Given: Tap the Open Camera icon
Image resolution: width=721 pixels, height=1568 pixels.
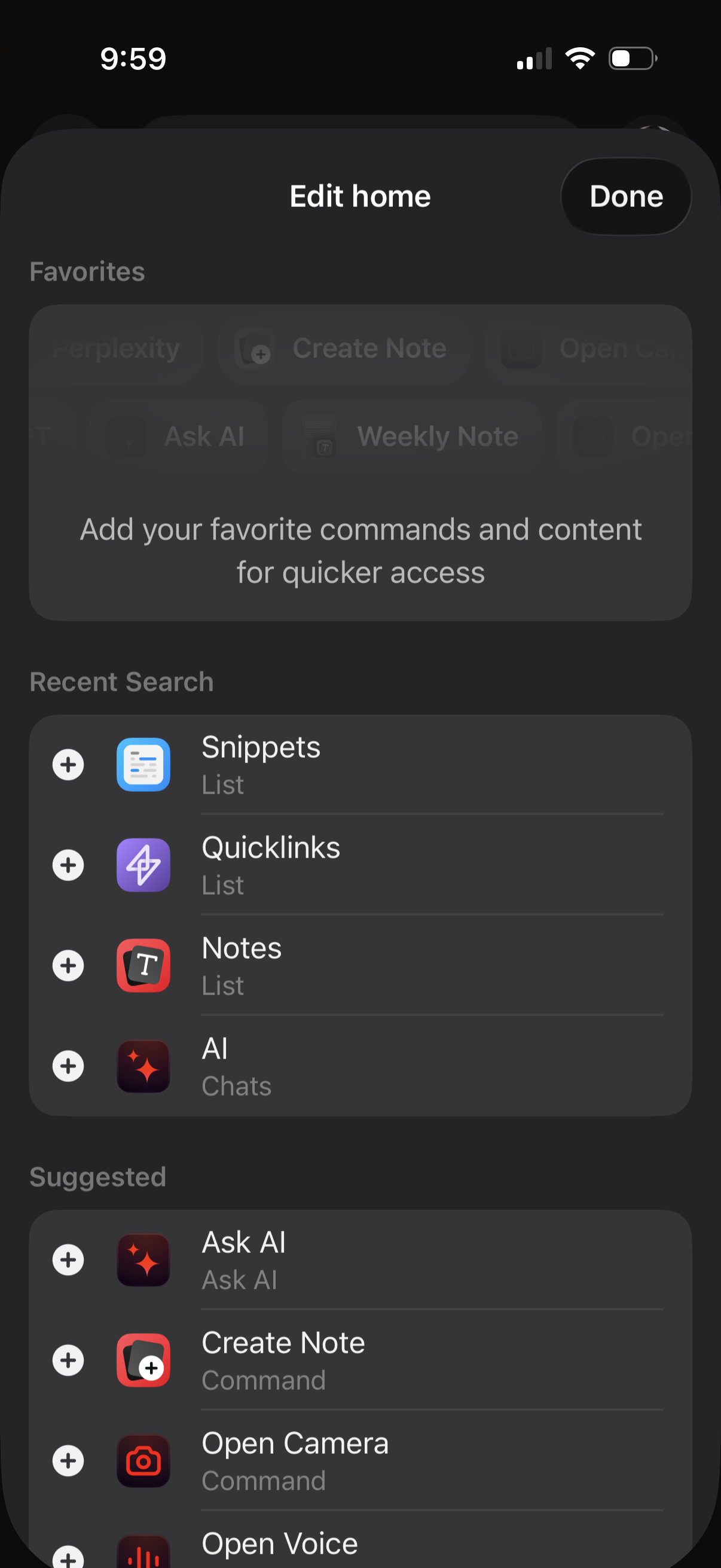Looking at the screenshot, I should tap(143, 1461).
